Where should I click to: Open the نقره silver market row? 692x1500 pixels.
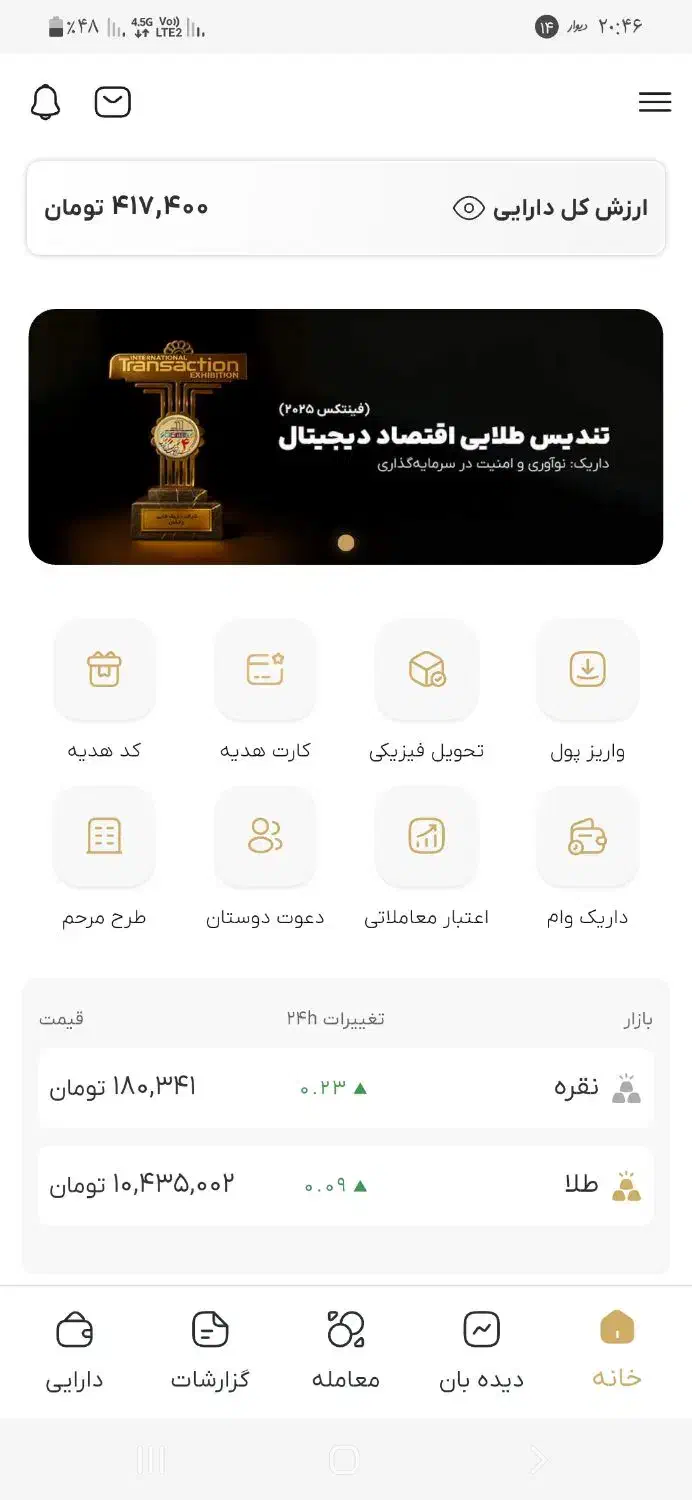(346, 1088)
